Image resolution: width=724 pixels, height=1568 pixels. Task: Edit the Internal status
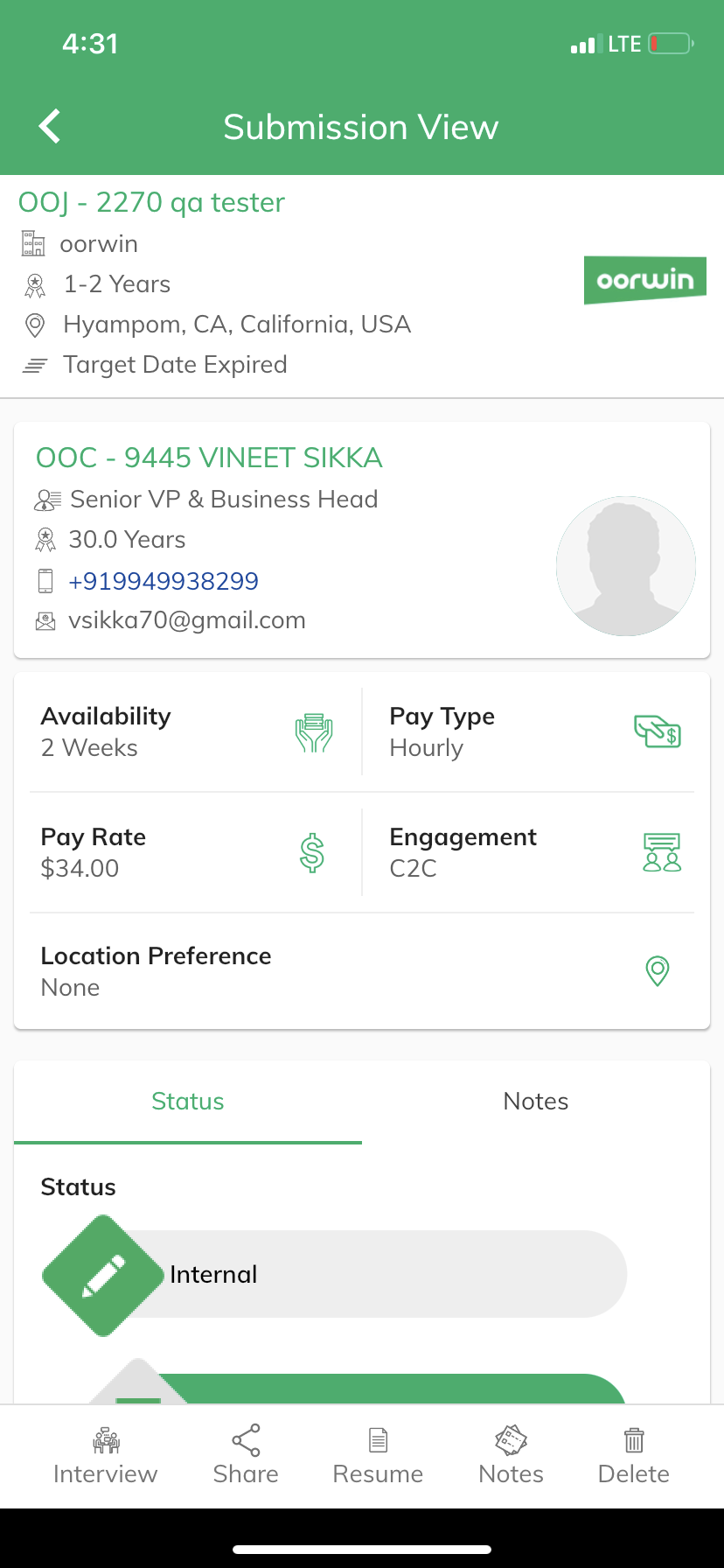coord(103,1275)
